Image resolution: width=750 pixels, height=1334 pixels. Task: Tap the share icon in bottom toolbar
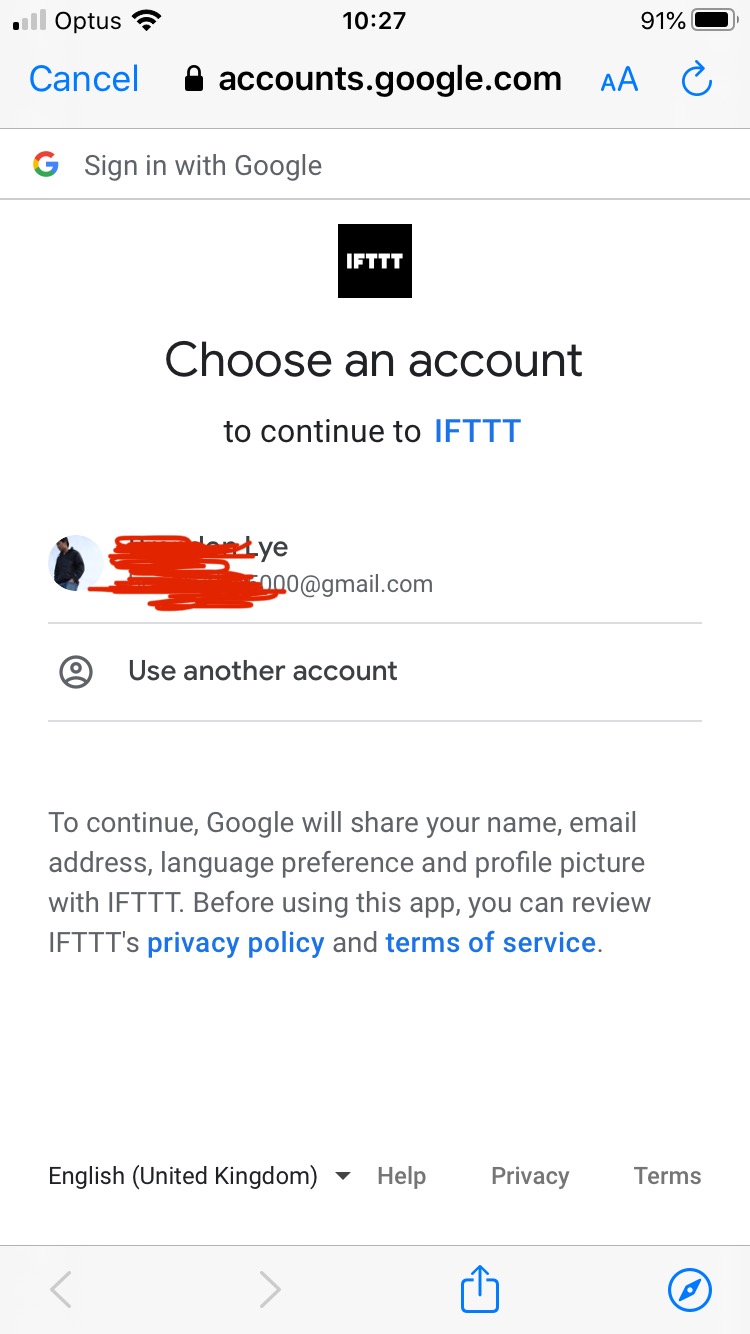click(x=479, y=1289)
